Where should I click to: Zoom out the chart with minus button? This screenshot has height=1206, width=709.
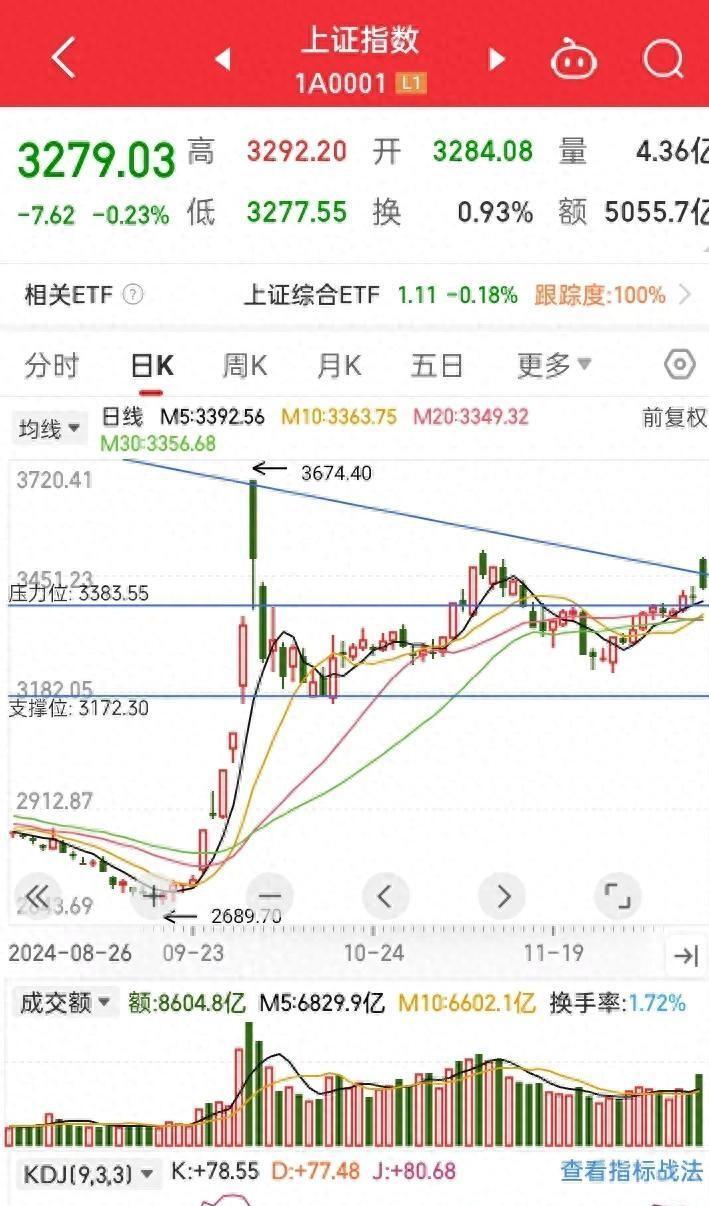tap(269, 896)
